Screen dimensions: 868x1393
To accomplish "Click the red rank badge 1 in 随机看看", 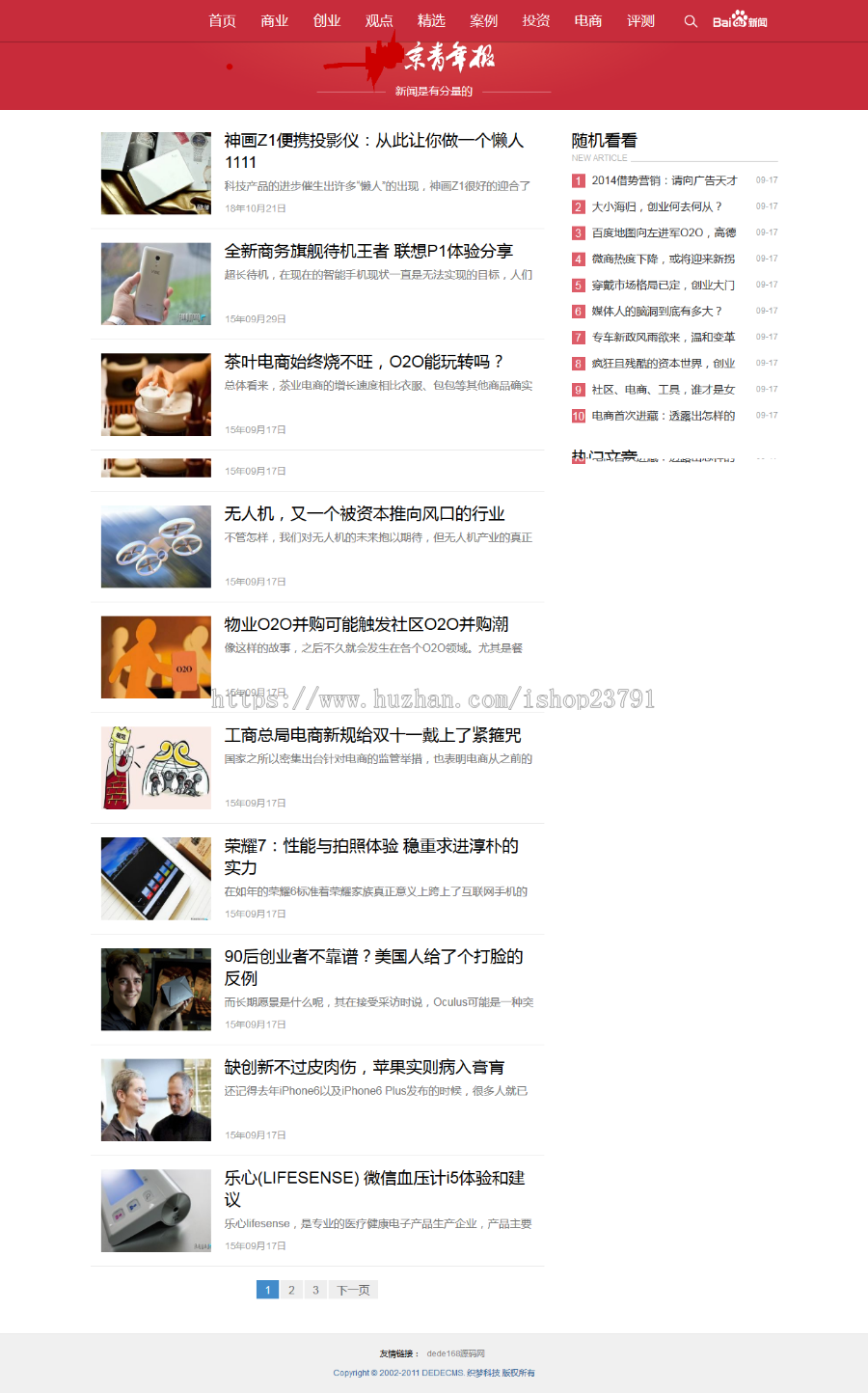I will click(577, 180).
